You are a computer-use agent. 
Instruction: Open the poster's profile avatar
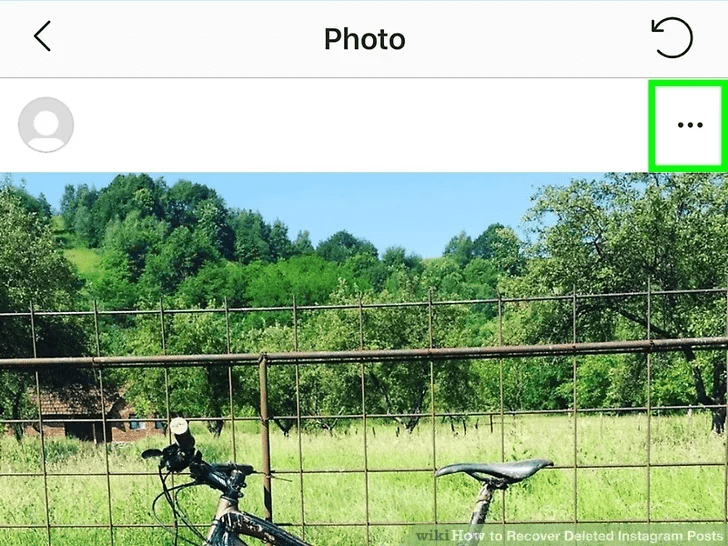tap(46, 125)
